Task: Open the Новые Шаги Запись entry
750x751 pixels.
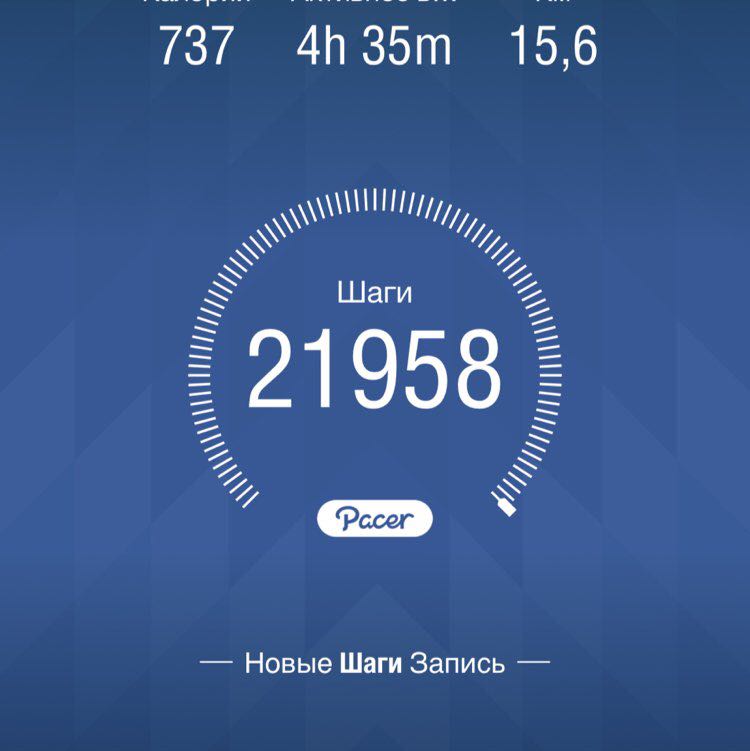Action: tap(375, 659)
